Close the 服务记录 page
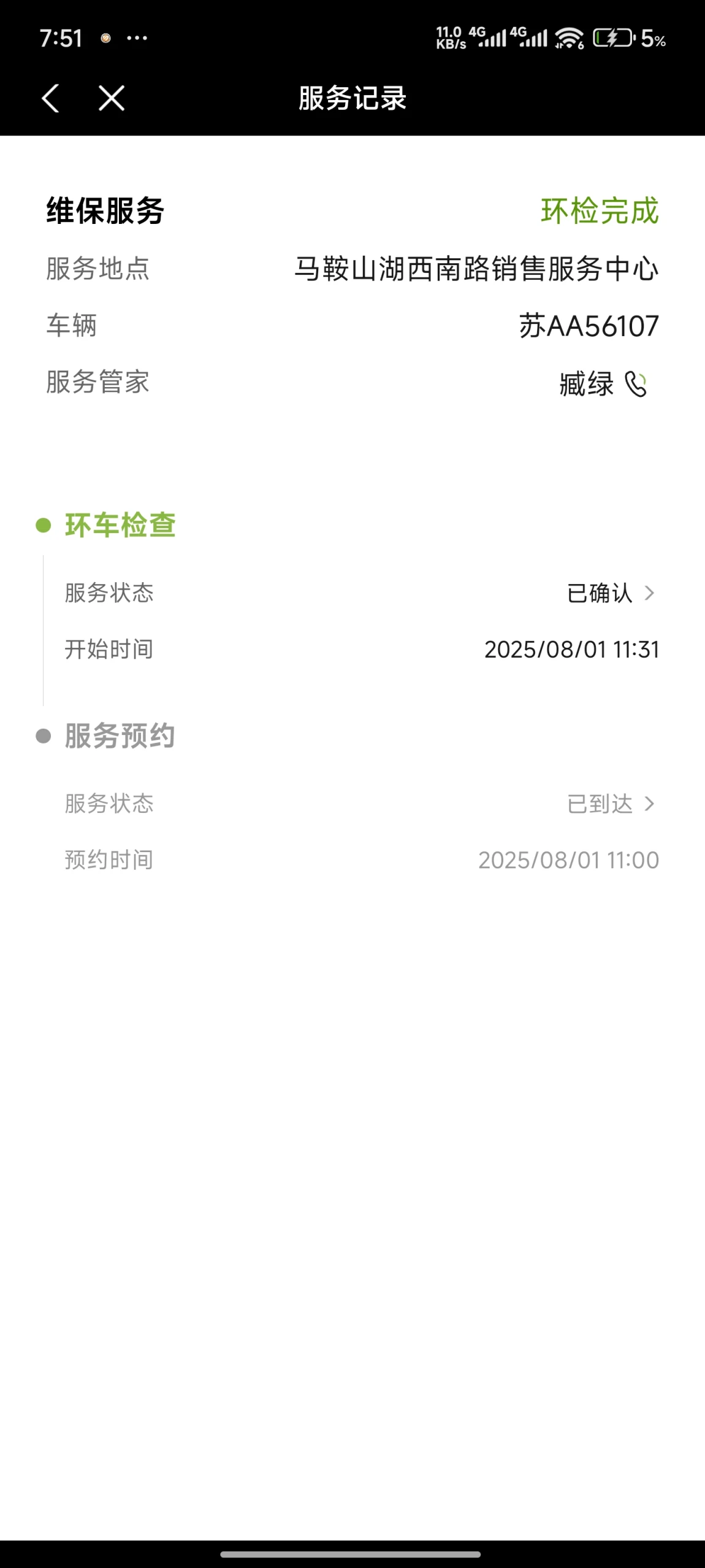 pyautogui.click(x=112, y=98)
